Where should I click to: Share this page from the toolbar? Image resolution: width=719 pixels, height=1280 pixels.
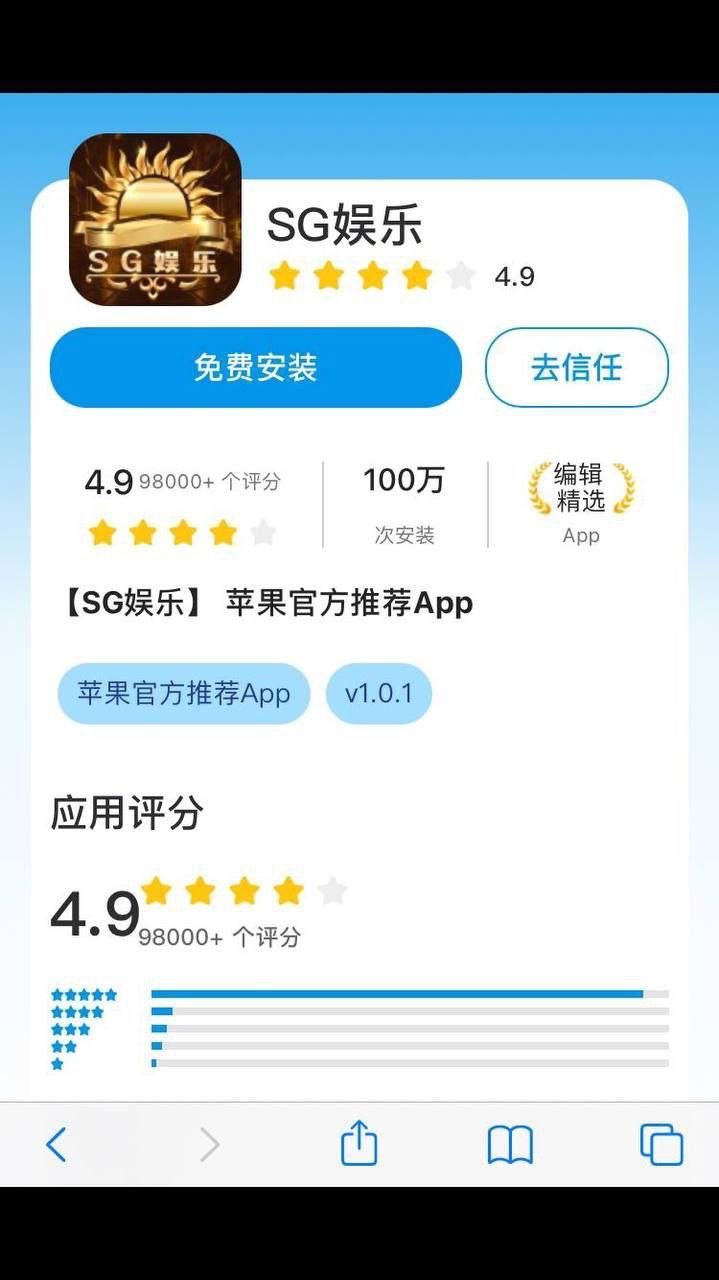click(x=359, y=1143)
